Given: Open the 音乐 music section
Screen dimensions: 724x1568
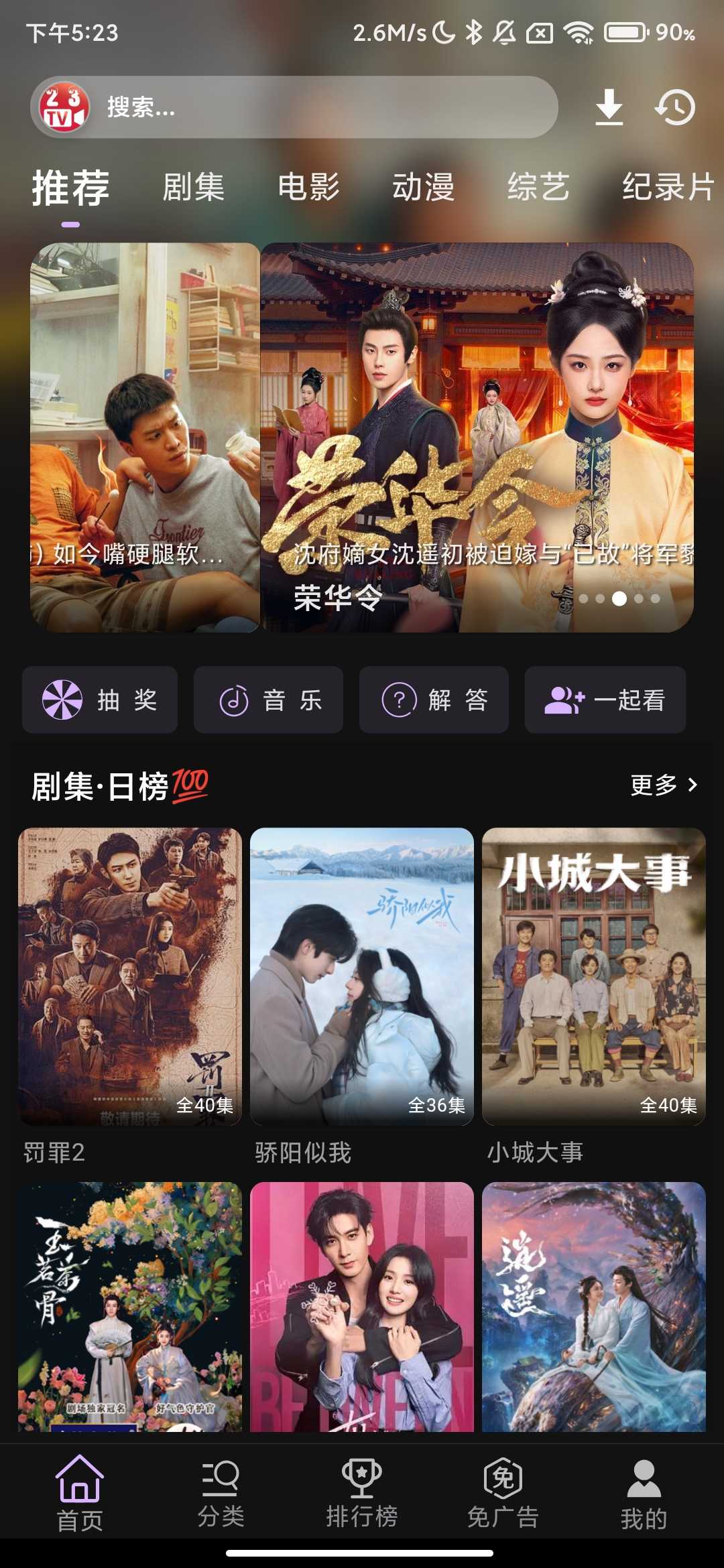Looking at the screenshot, I should (268, 700).
